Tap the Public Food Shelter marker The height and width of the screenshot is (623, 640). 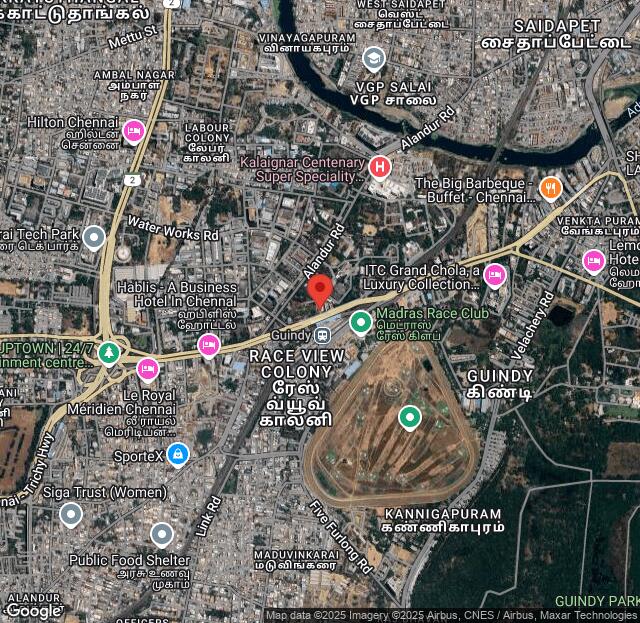pos(162,534)
